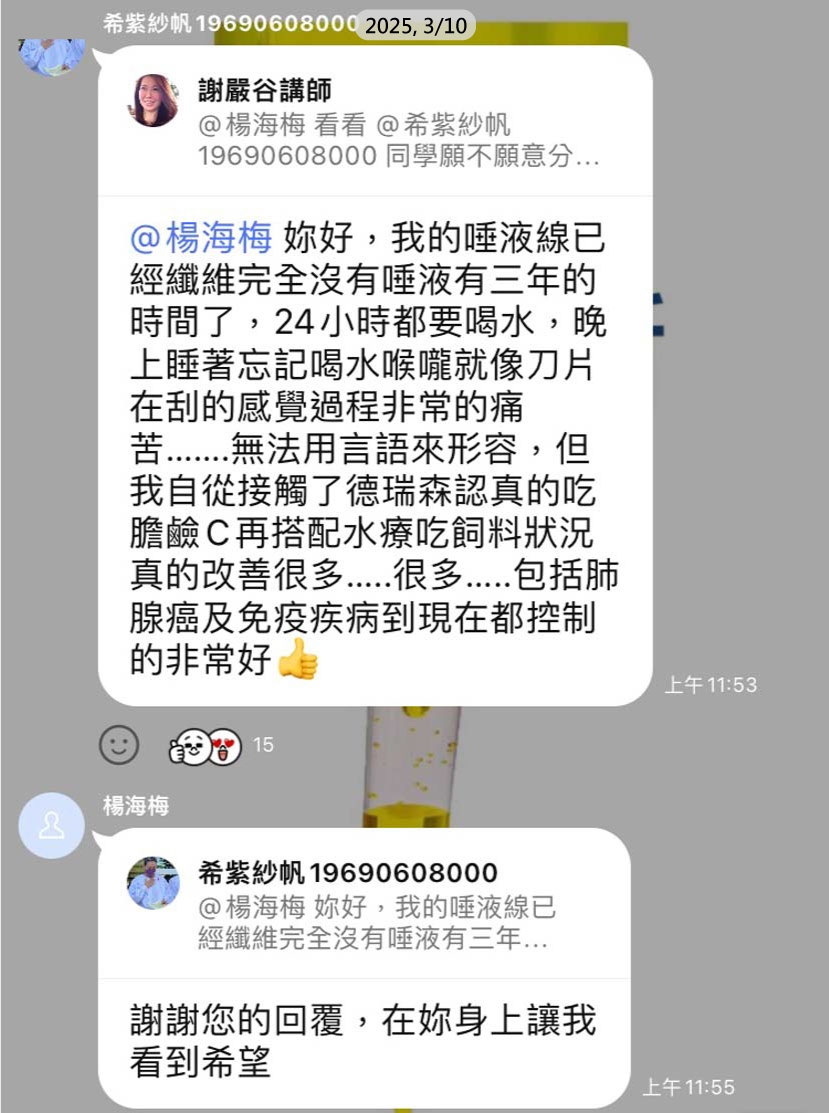Tap the blue @楊海梅 mention
Image resolution: width=829 pixels, height=1113 pixels.
click(x=201, y=238)
